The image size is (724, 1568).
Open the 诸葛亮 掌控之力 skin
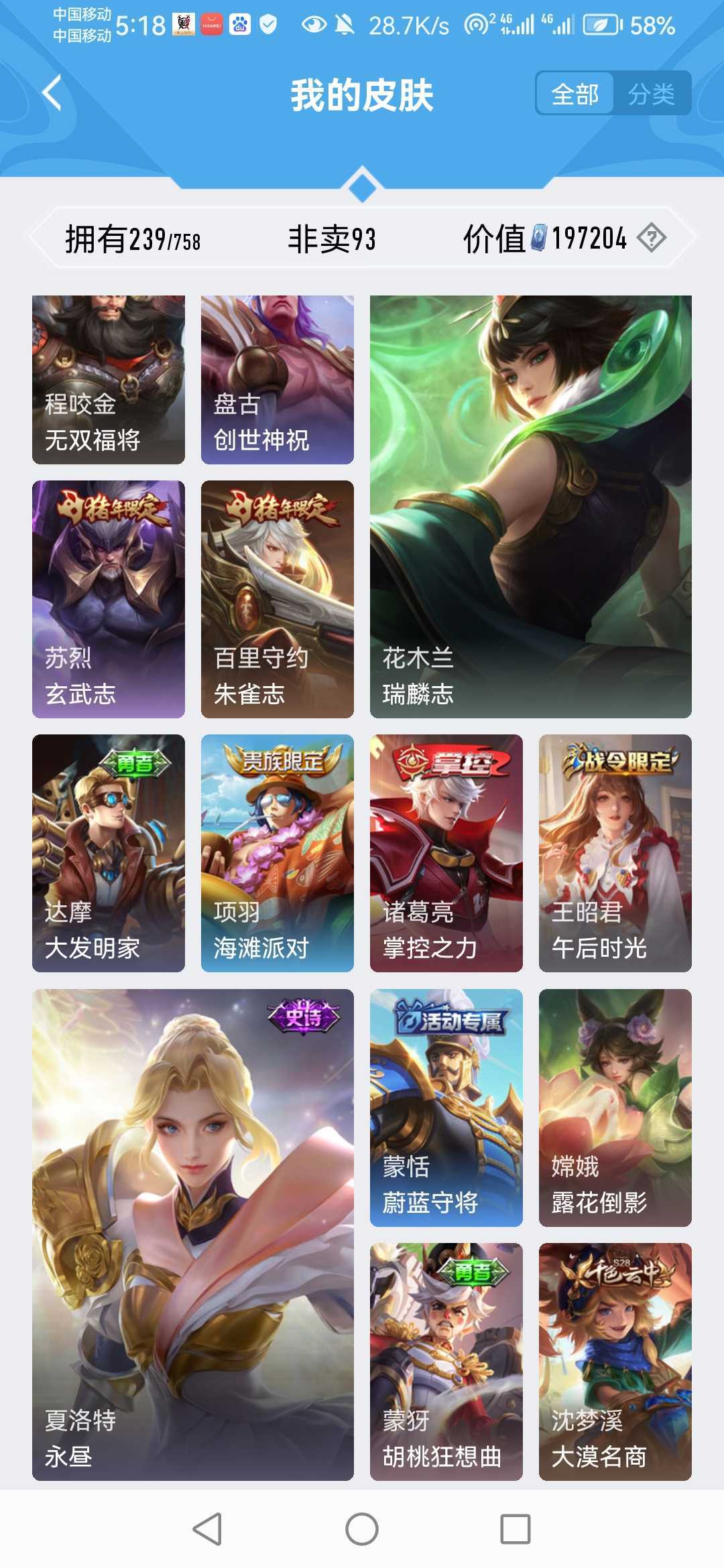(x=446, y=853)
